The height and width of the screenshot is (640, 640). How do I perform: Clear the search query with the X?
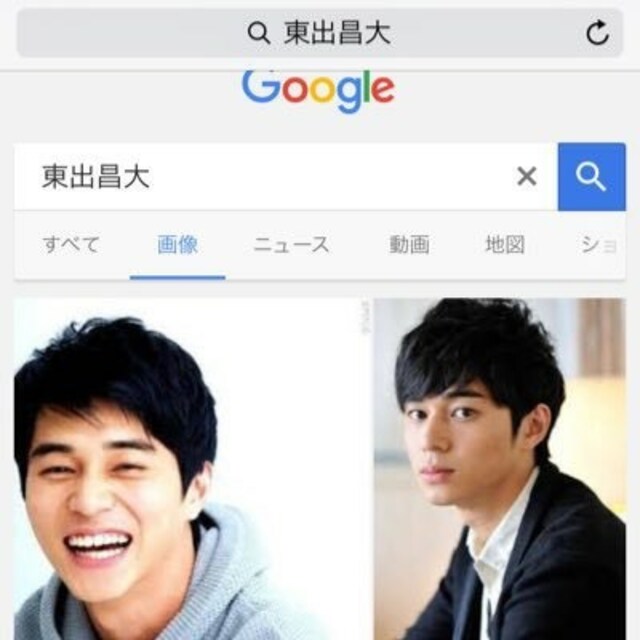point(526,177)
